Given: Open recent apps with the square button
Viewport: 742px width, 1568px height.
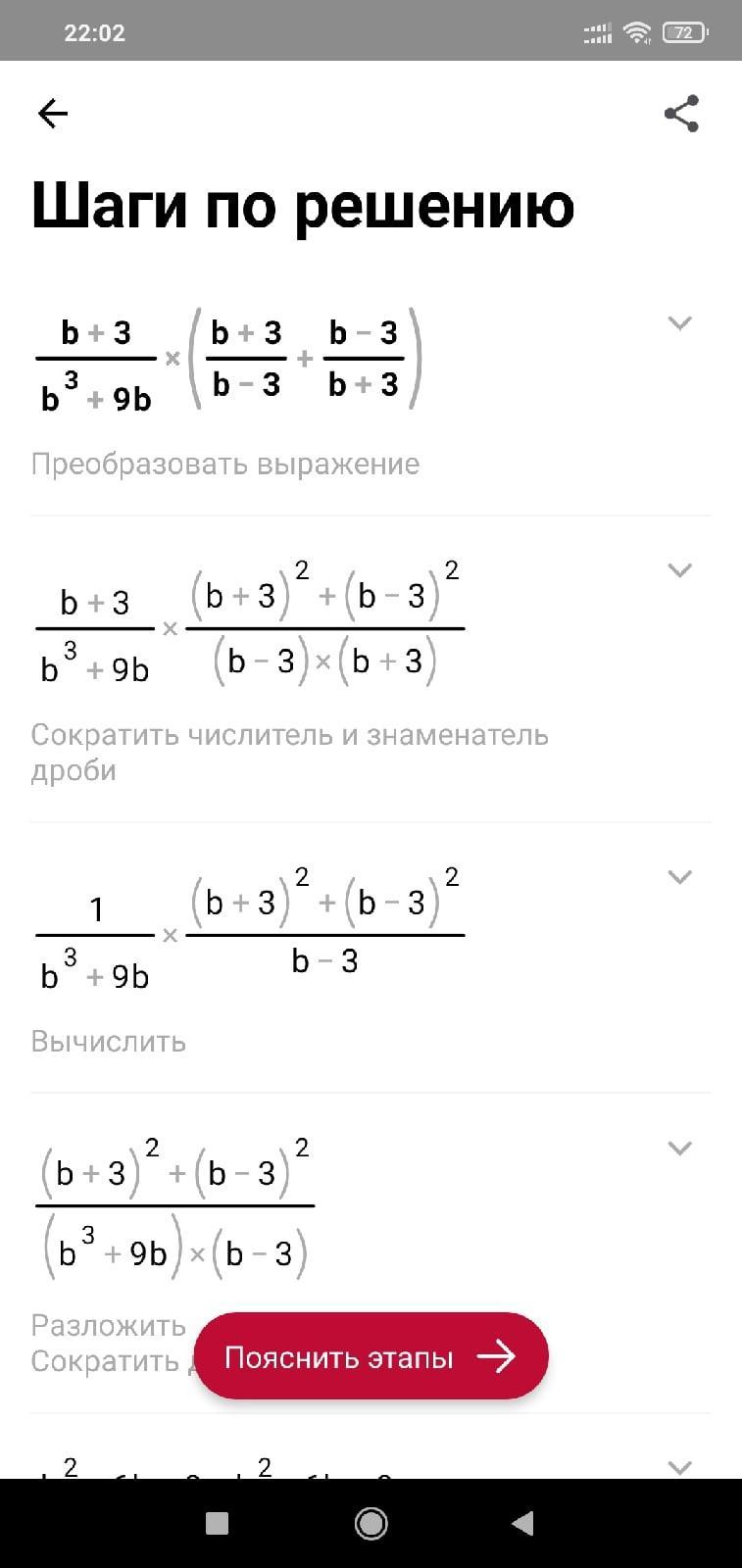Looking at the screenshot, I should click(217, 1523).
